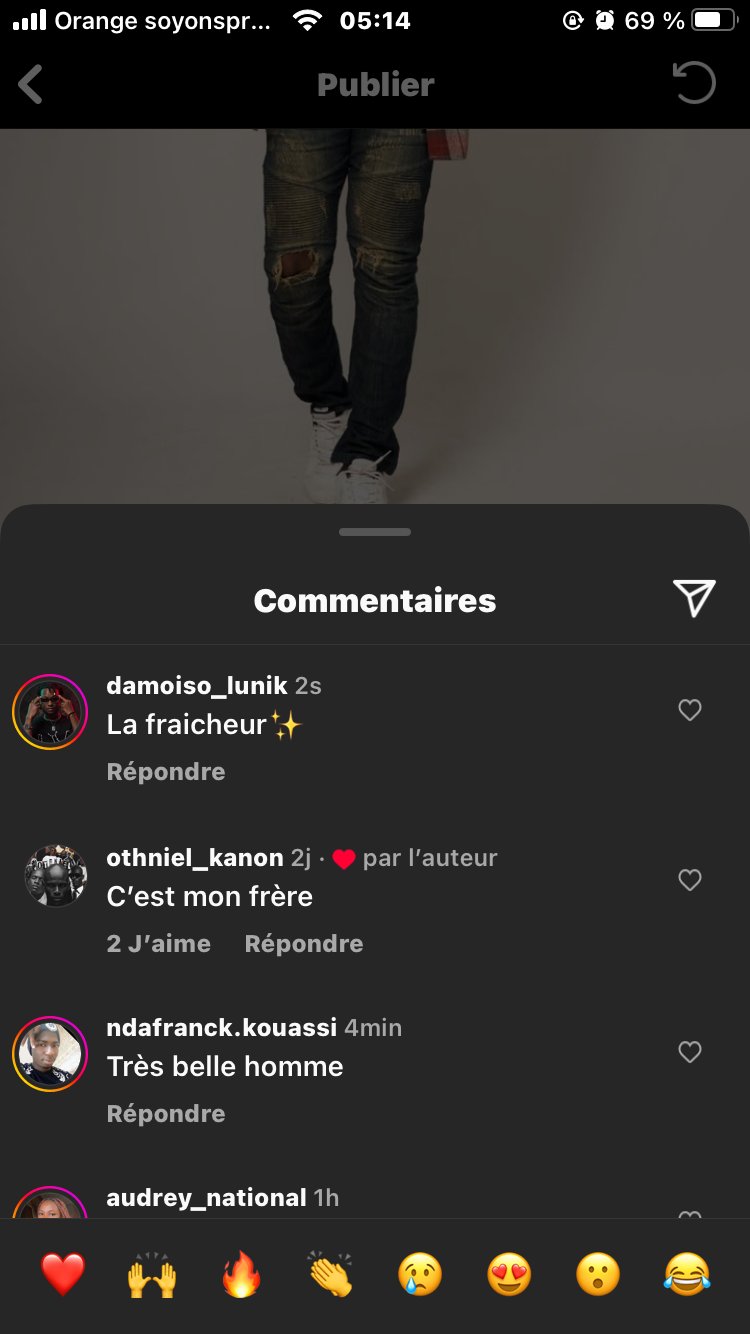This screenshot has width=750, height=1334.
Task: Select the laughing with tears emoji
Action: pos(687,1276)
